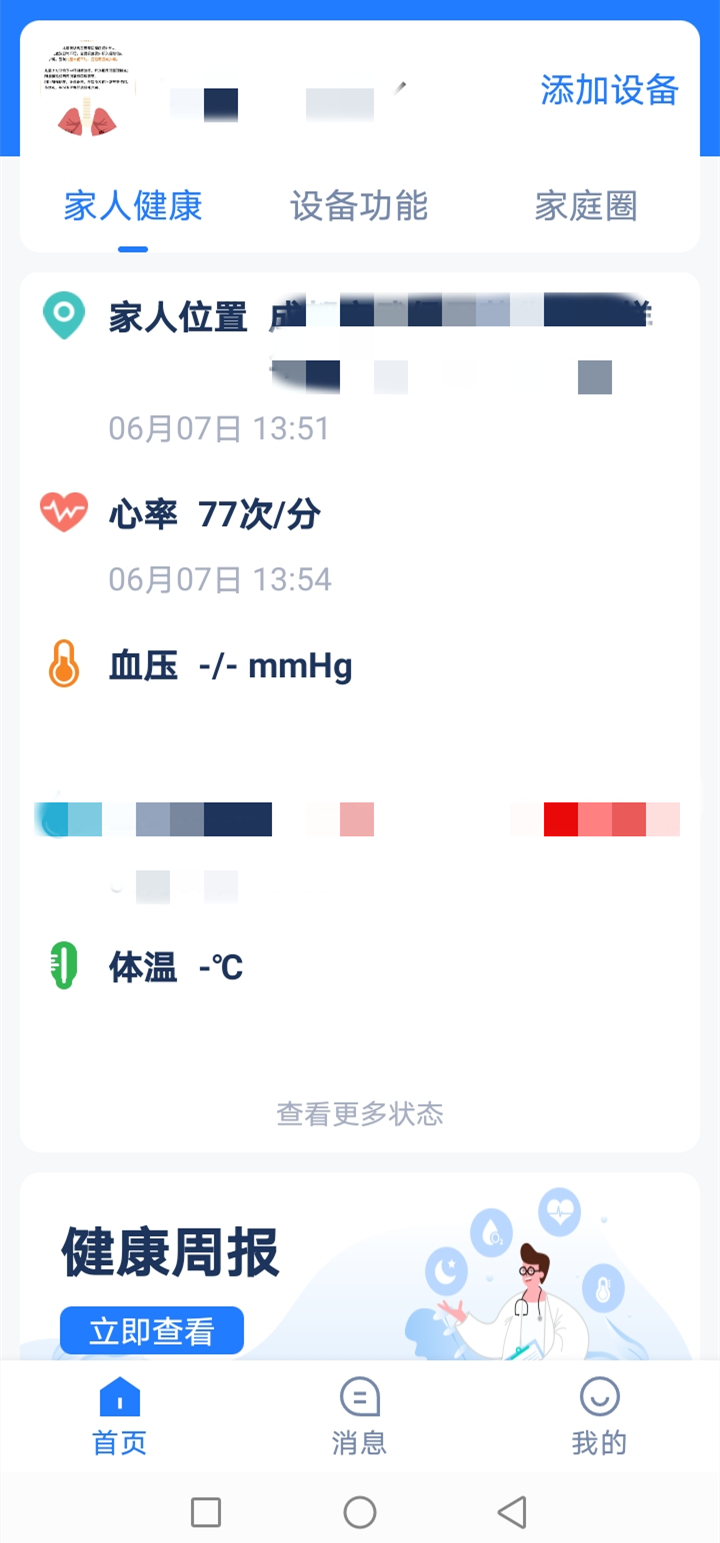This screenshot has height=1543, width=720.
Task: Expand more status via 查看更多状态
Action: [359, 1114]
